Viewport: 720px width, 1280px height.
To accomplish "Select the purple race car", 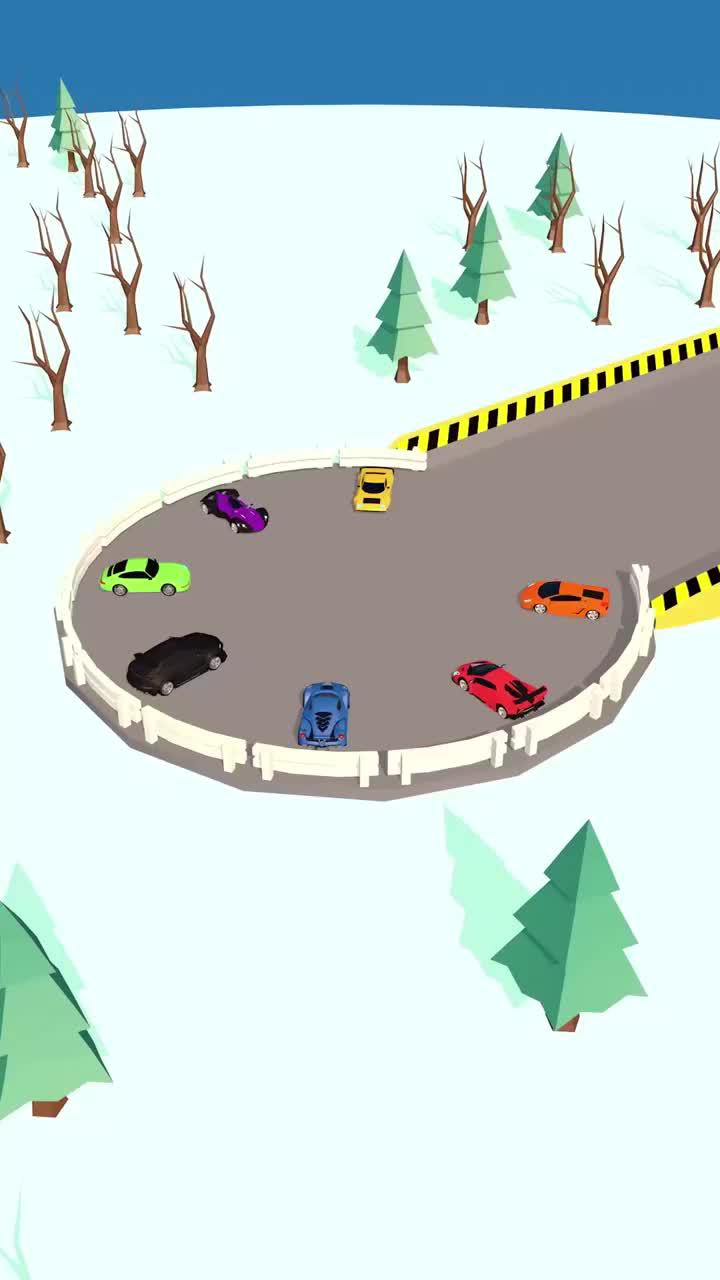I will [x=235, y=510].
